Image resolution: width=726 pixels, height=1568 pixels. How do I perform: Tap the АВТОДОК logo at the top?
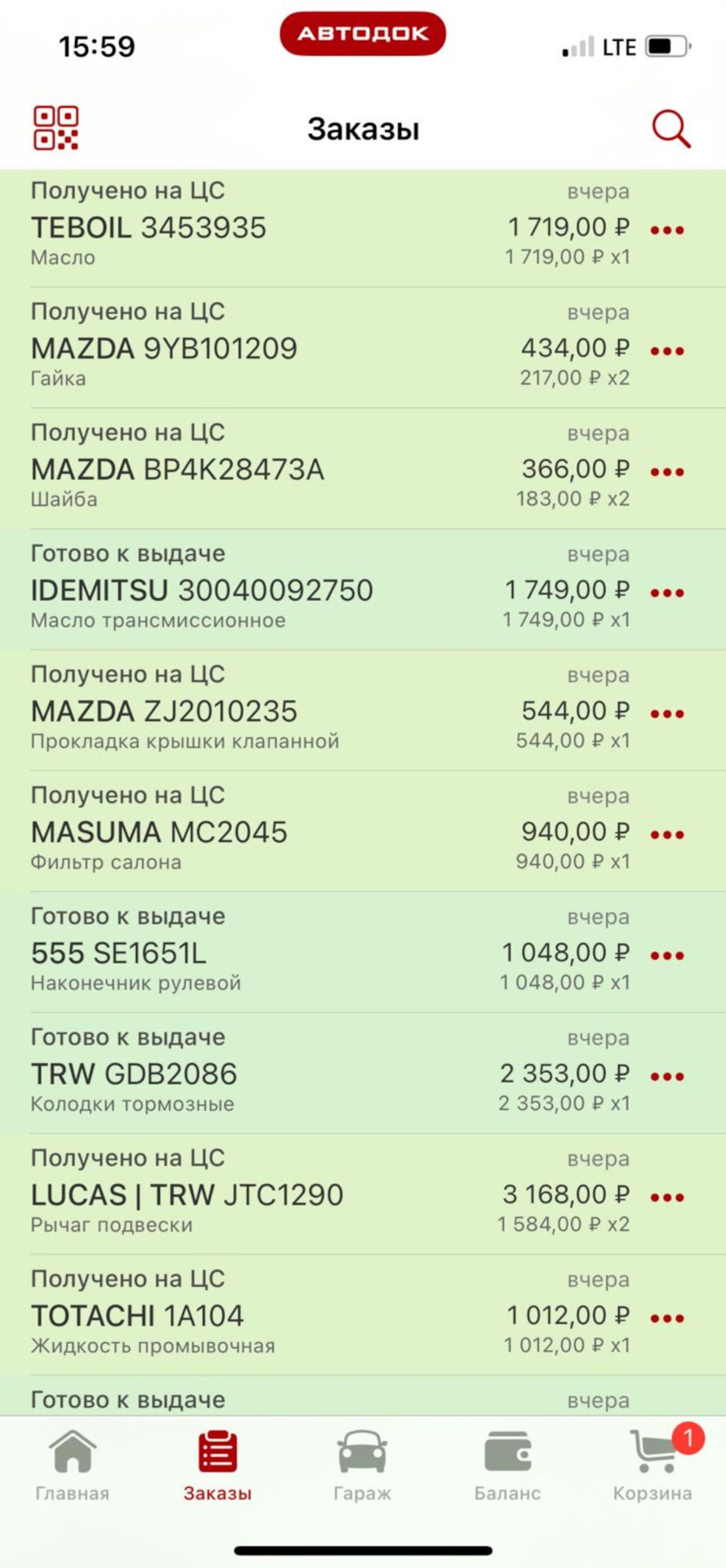coord(363,33)
